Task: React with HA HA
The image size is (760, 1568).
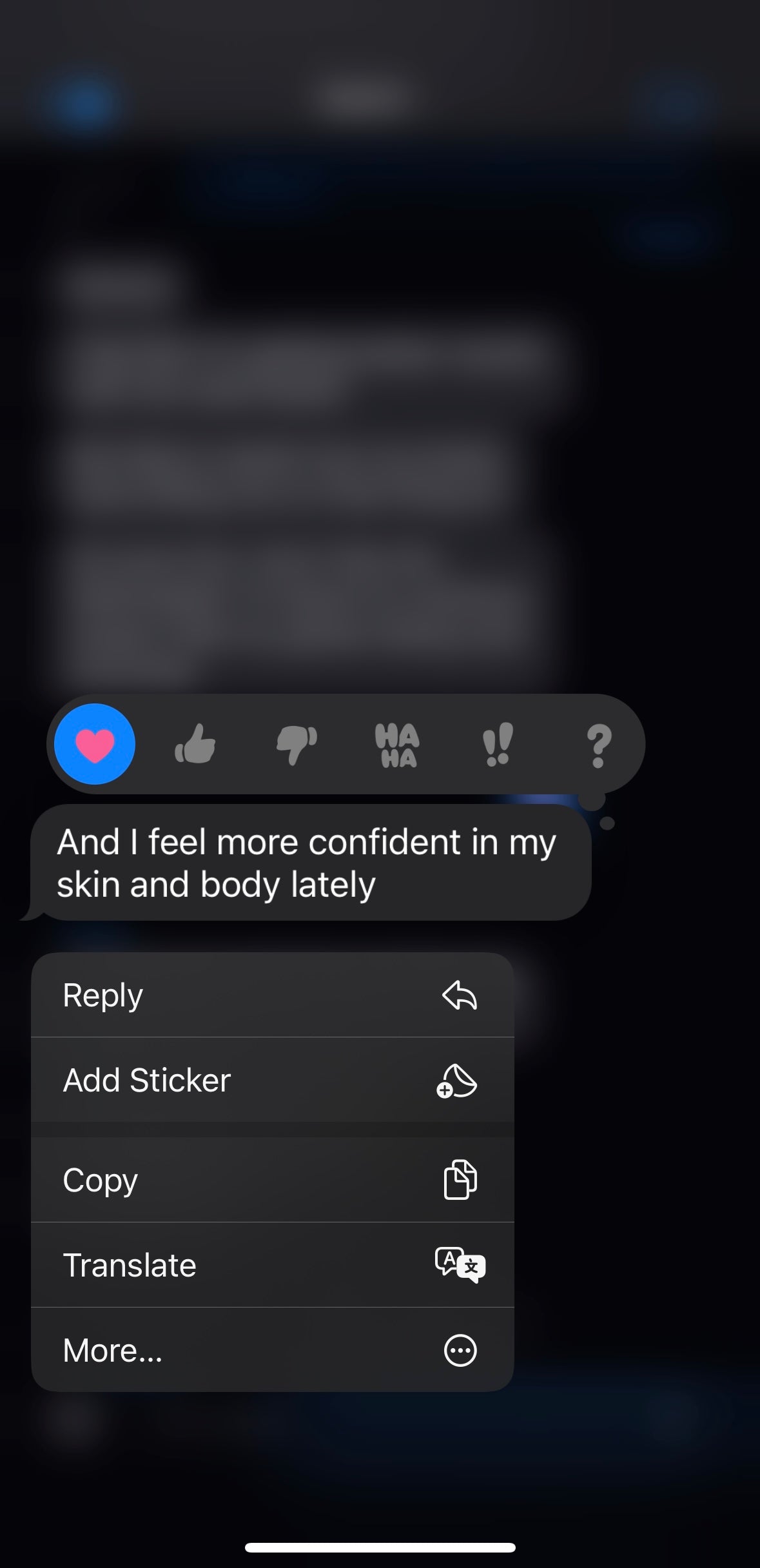Action: 397,745
